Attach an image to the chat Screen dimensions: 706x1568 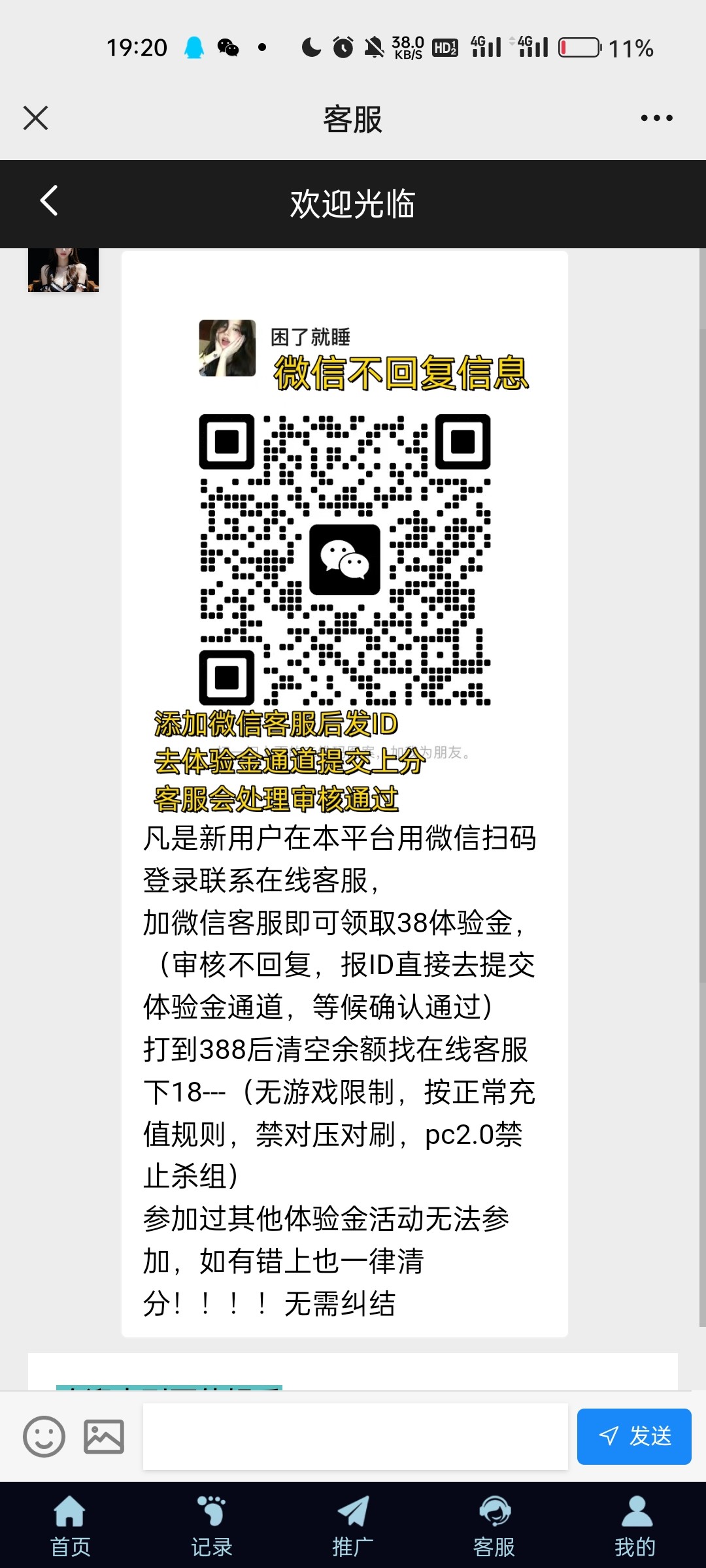point(103,1437)
